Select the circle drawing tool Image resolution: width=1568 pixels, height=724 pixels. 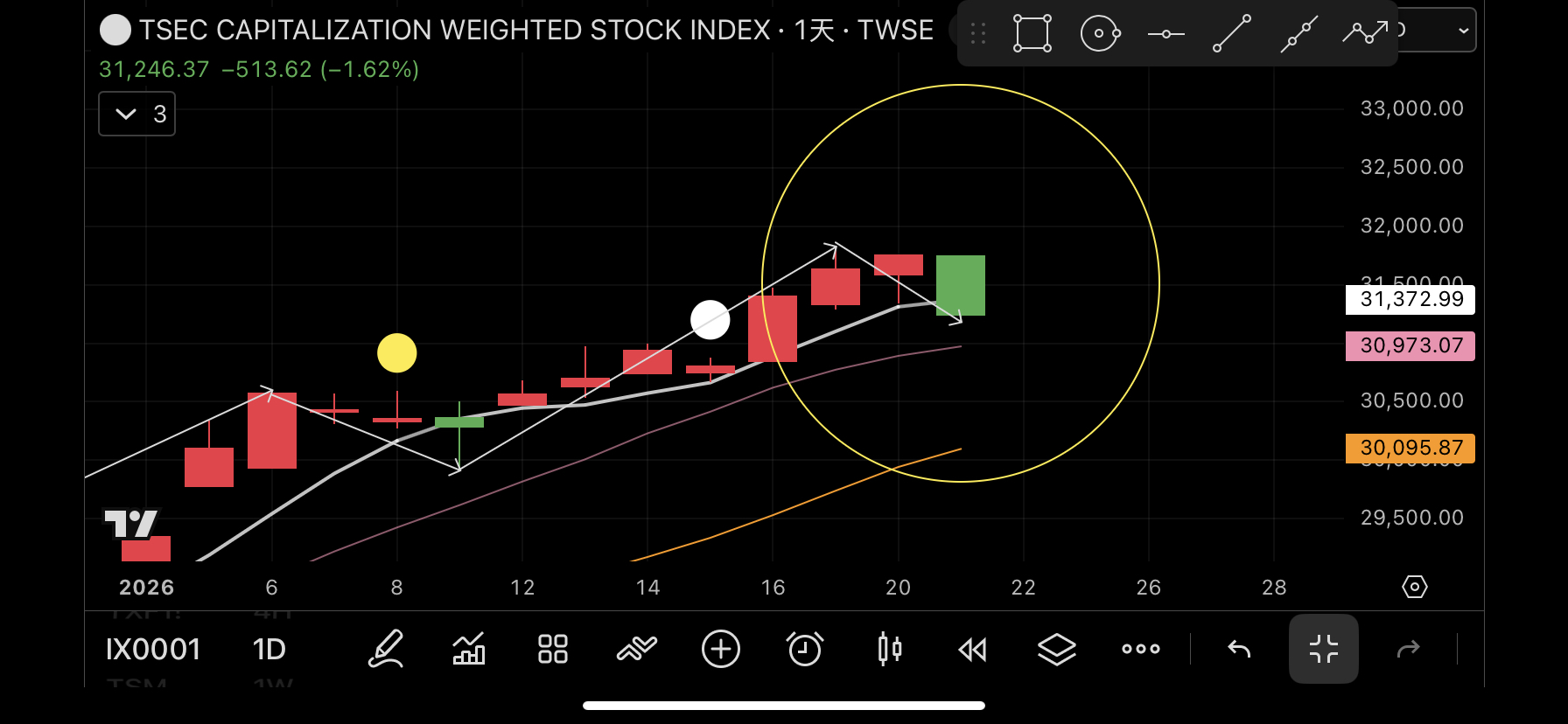[1100, 33]
